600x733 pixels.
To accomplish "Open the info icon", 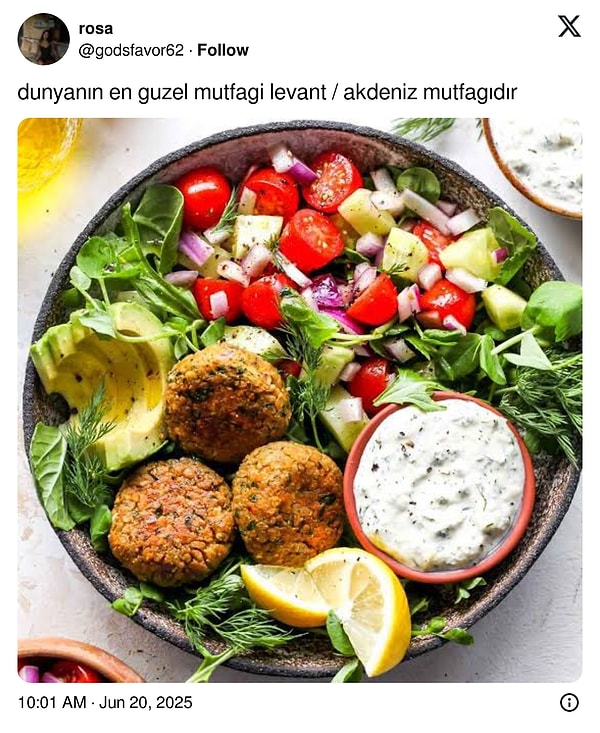I will [569, 702].
